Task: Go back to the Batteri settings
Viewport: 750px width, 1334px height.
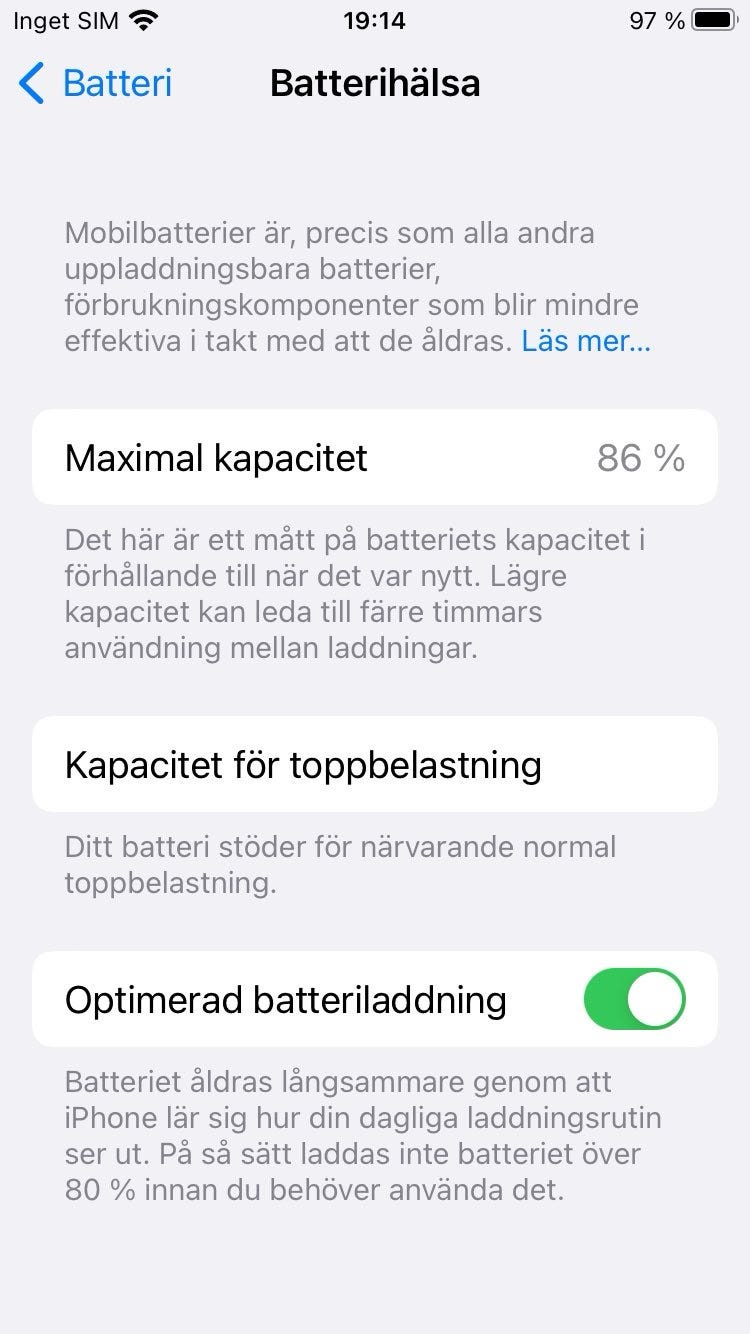Action: pyautogui.click(x=95, y=83)
